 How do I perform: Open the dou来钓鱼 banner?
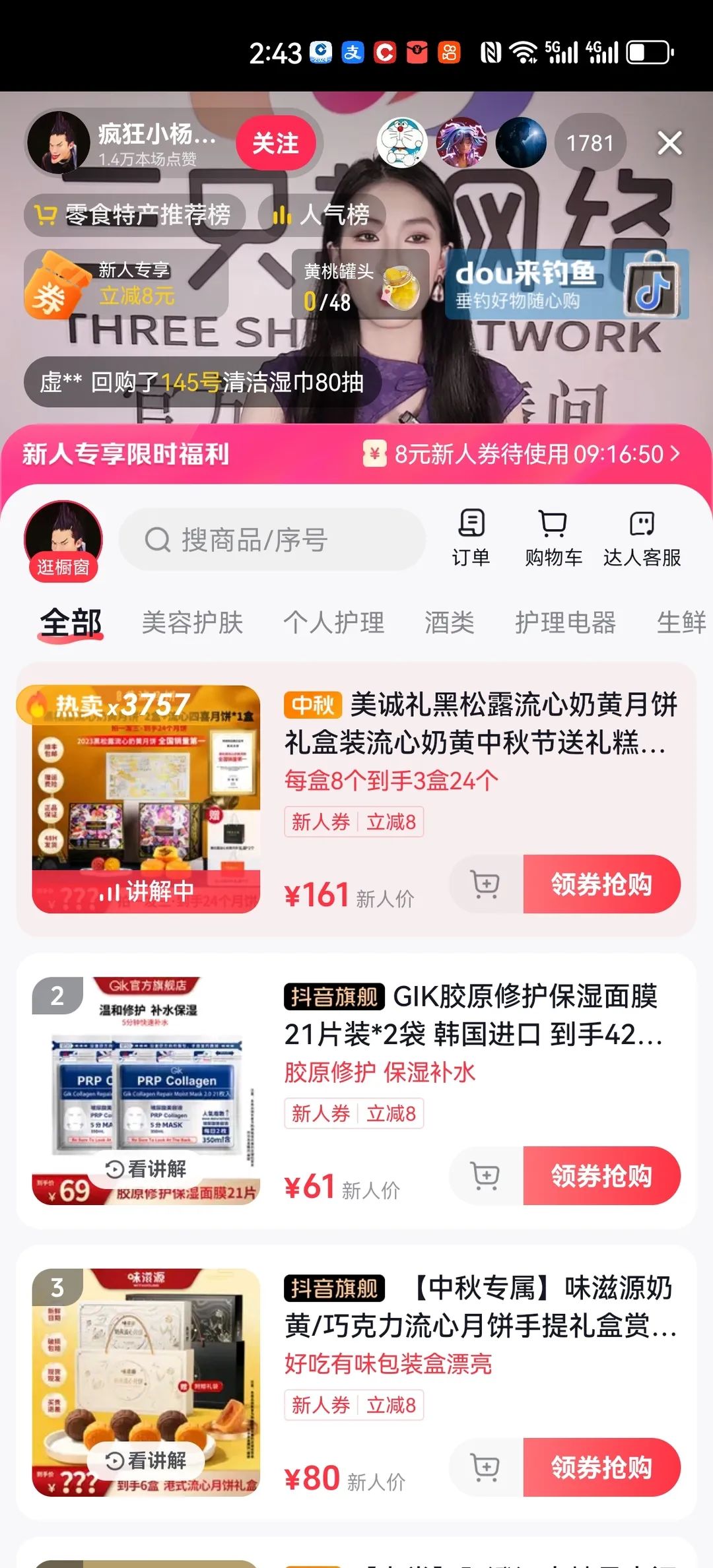(x=566, y=285)
